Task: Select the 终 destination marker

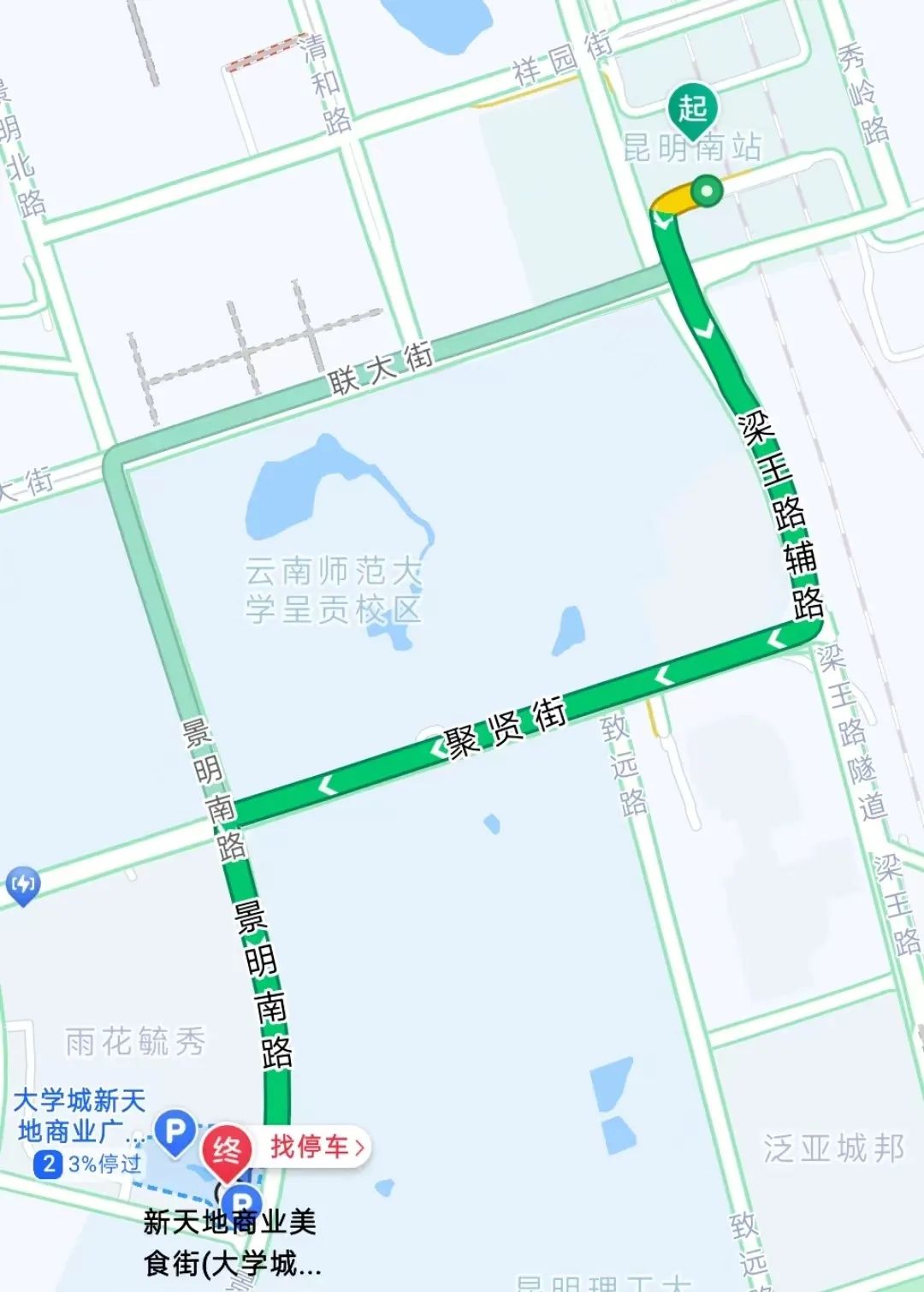Action: click(227, 1151)
